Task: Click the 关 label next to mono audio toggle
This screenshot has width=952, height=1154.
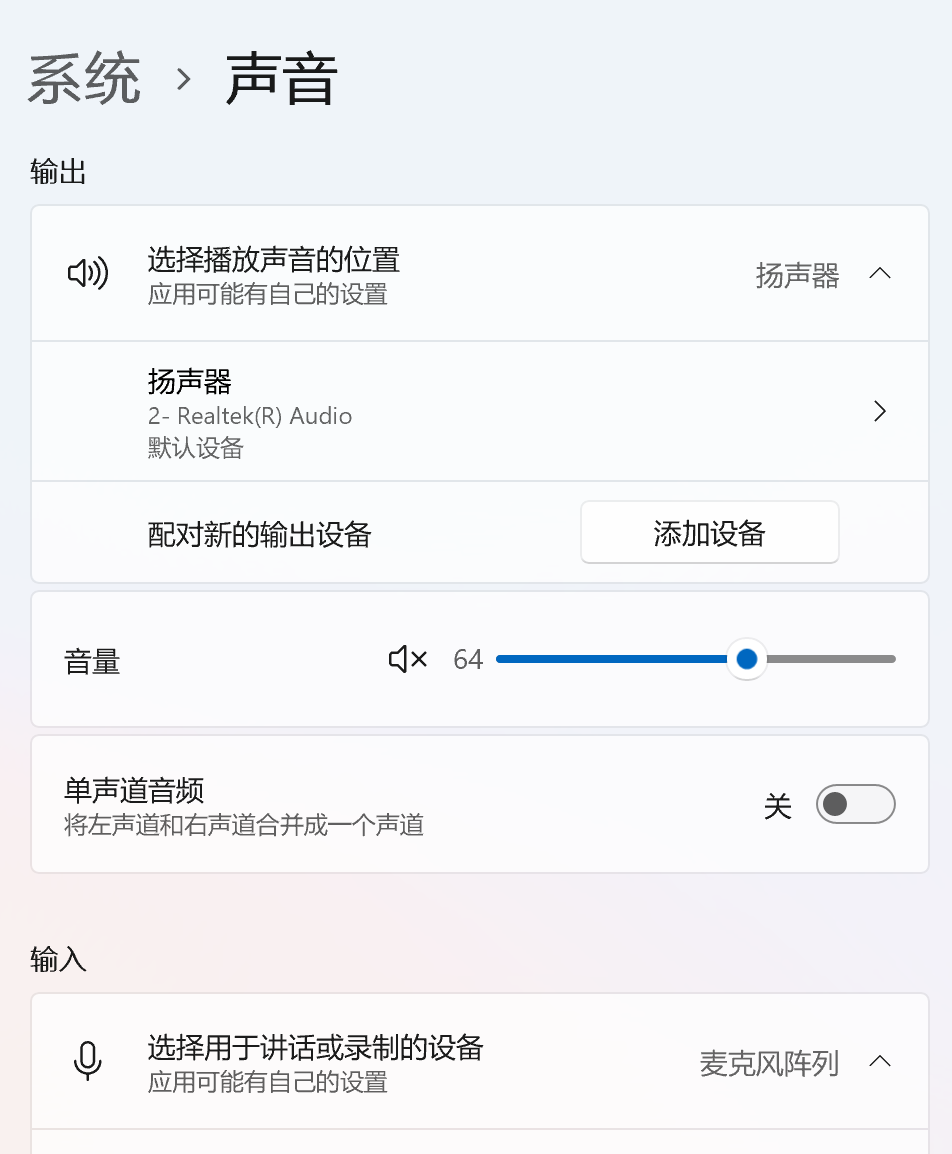Action: 778,804
